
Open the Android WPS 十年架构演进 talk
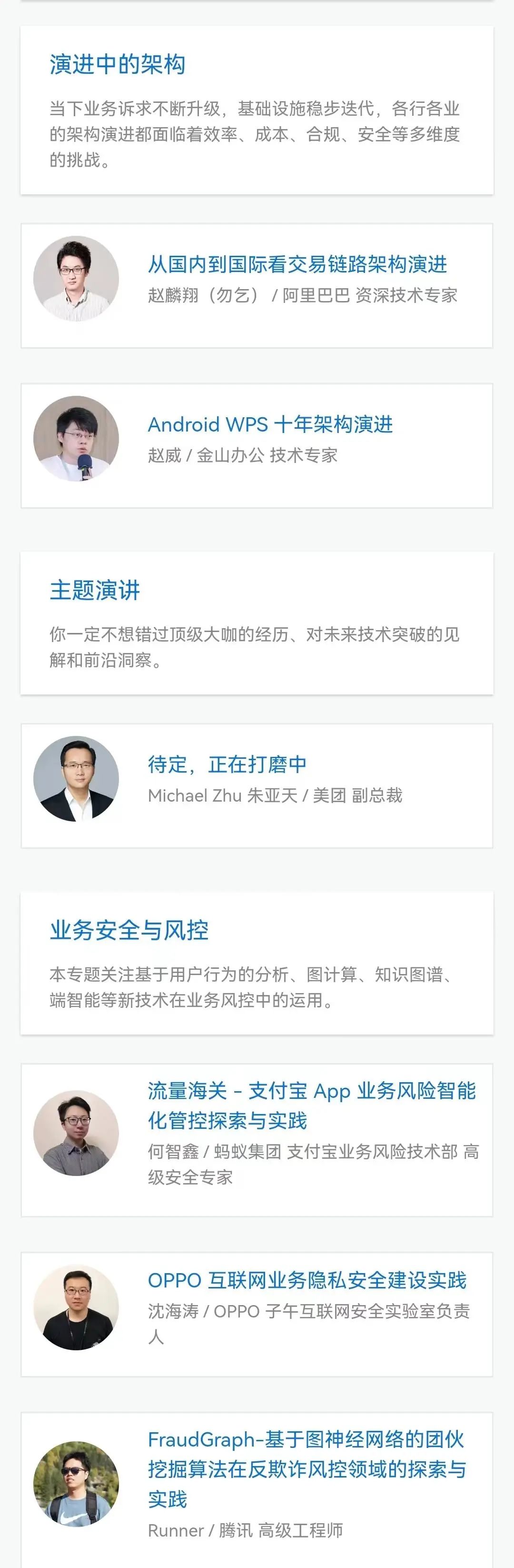tap(270, 424)
